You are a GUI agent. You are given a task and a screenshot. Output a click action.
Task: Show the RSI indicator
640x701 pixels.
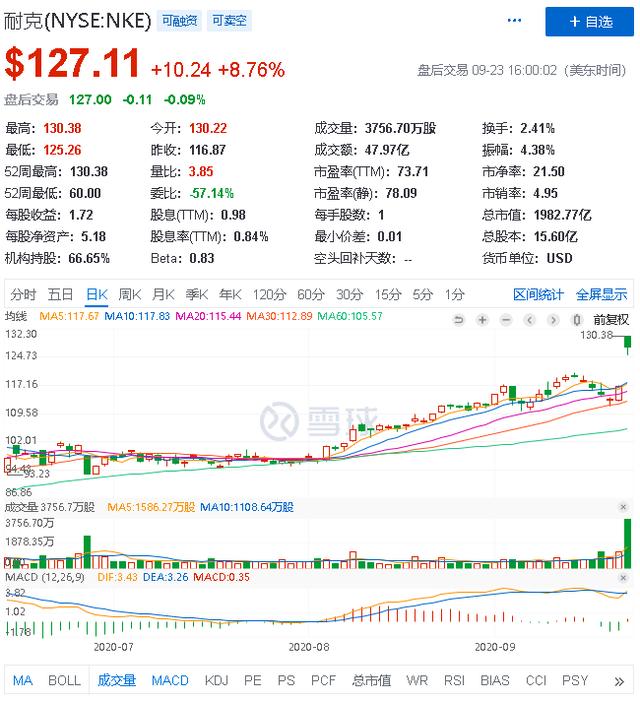coord(453,680)
